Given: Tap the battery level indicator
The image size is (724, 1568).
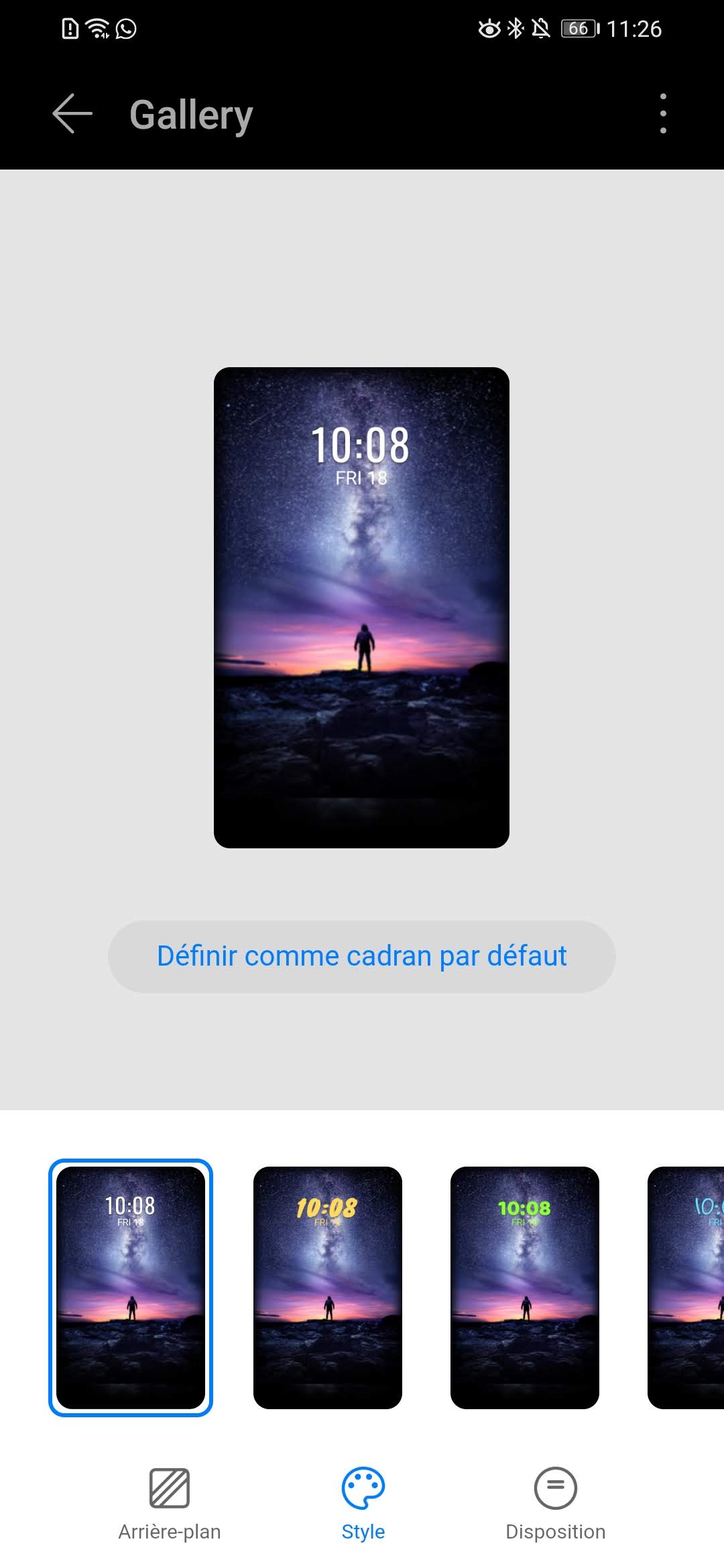Looking at the screenshot, I should coord(578,28).
